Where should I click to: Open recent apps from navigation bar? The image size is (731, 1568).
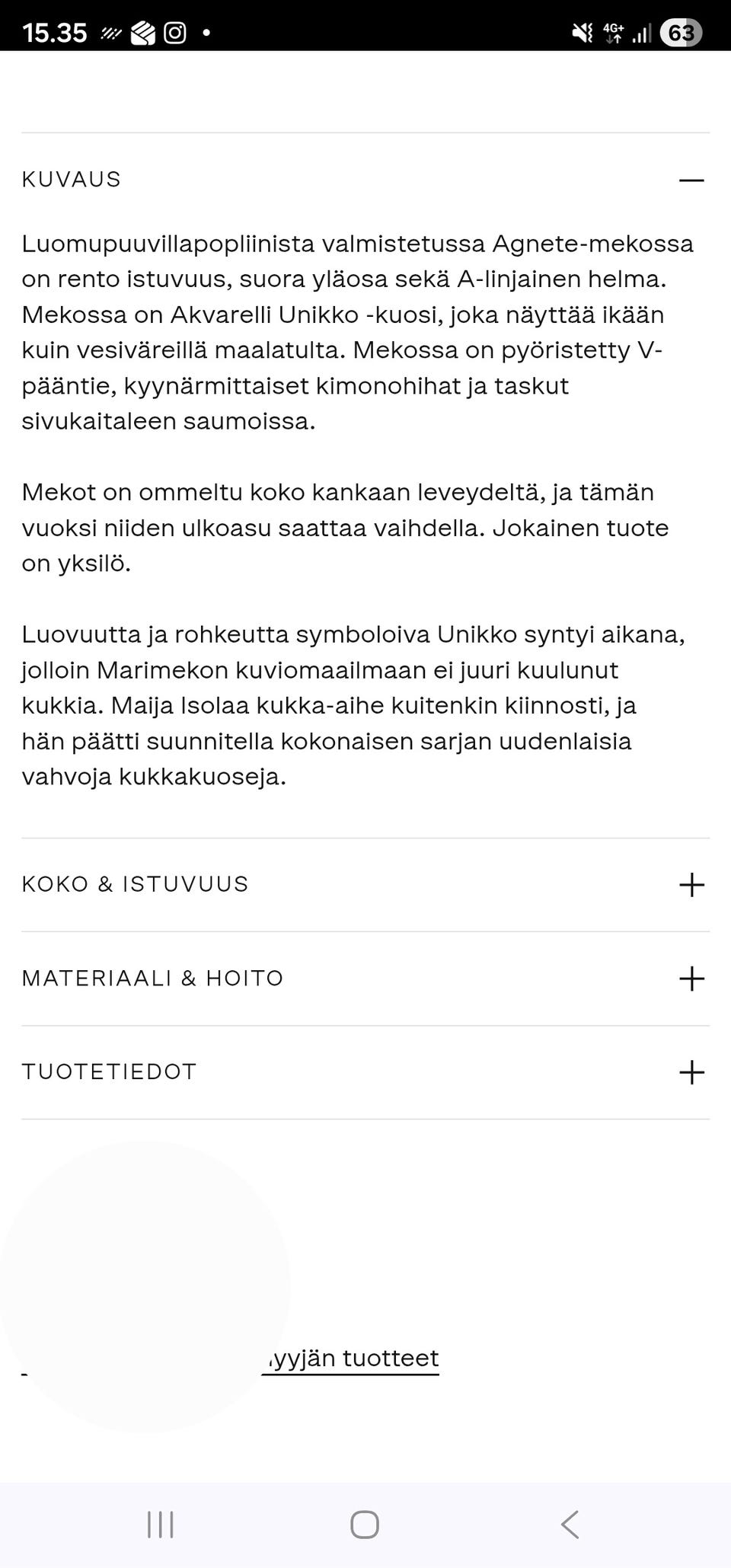coord(160,1525)
